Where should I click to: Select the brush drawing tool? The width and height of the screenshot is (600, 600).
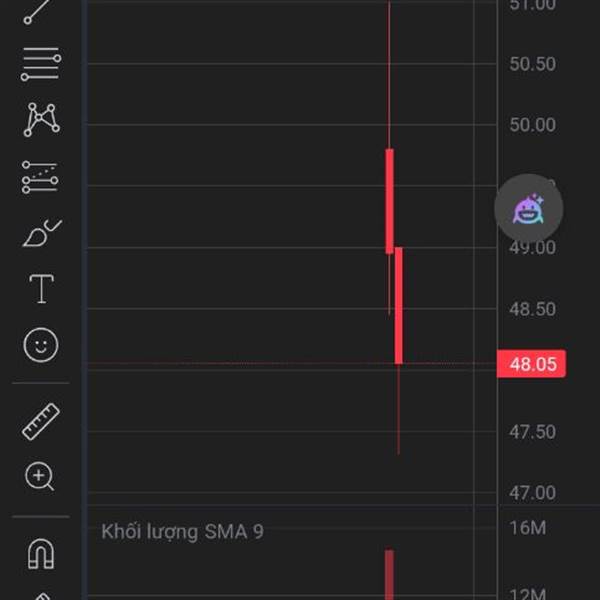pyautogui.click(x=42, y=233)
